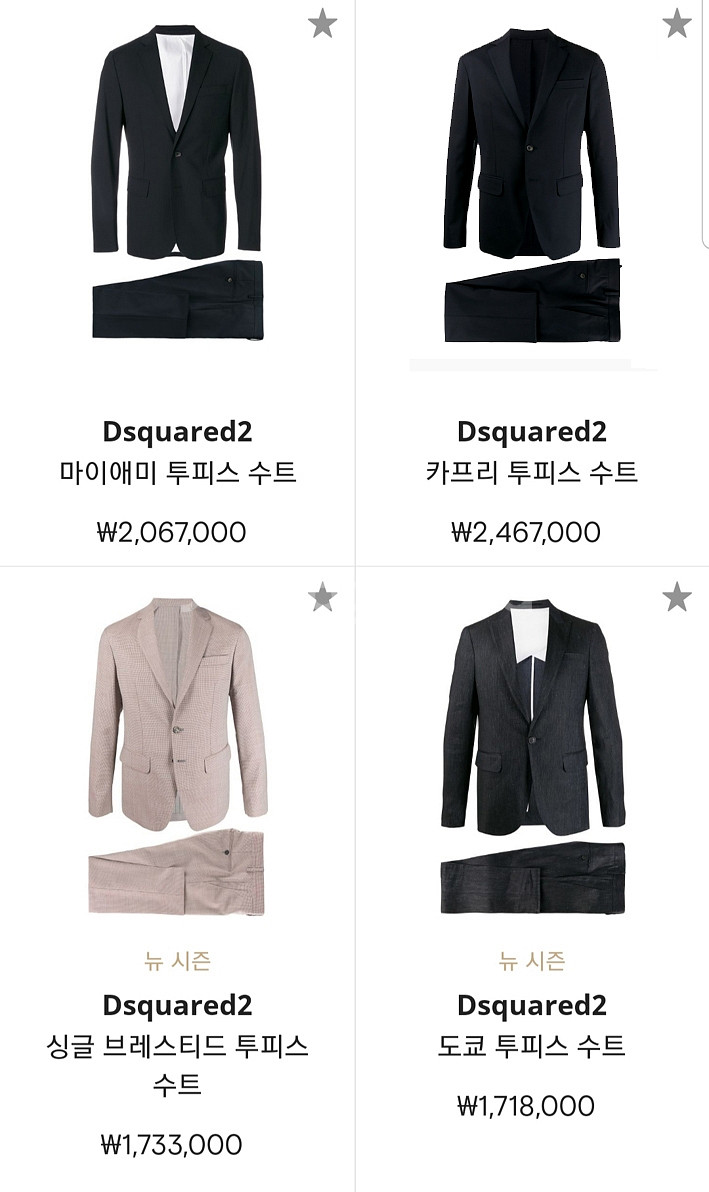Add 마이애미 투피스 수트 to wishlist star
The width and height of the screenshot is (709, 1192).
322,23
